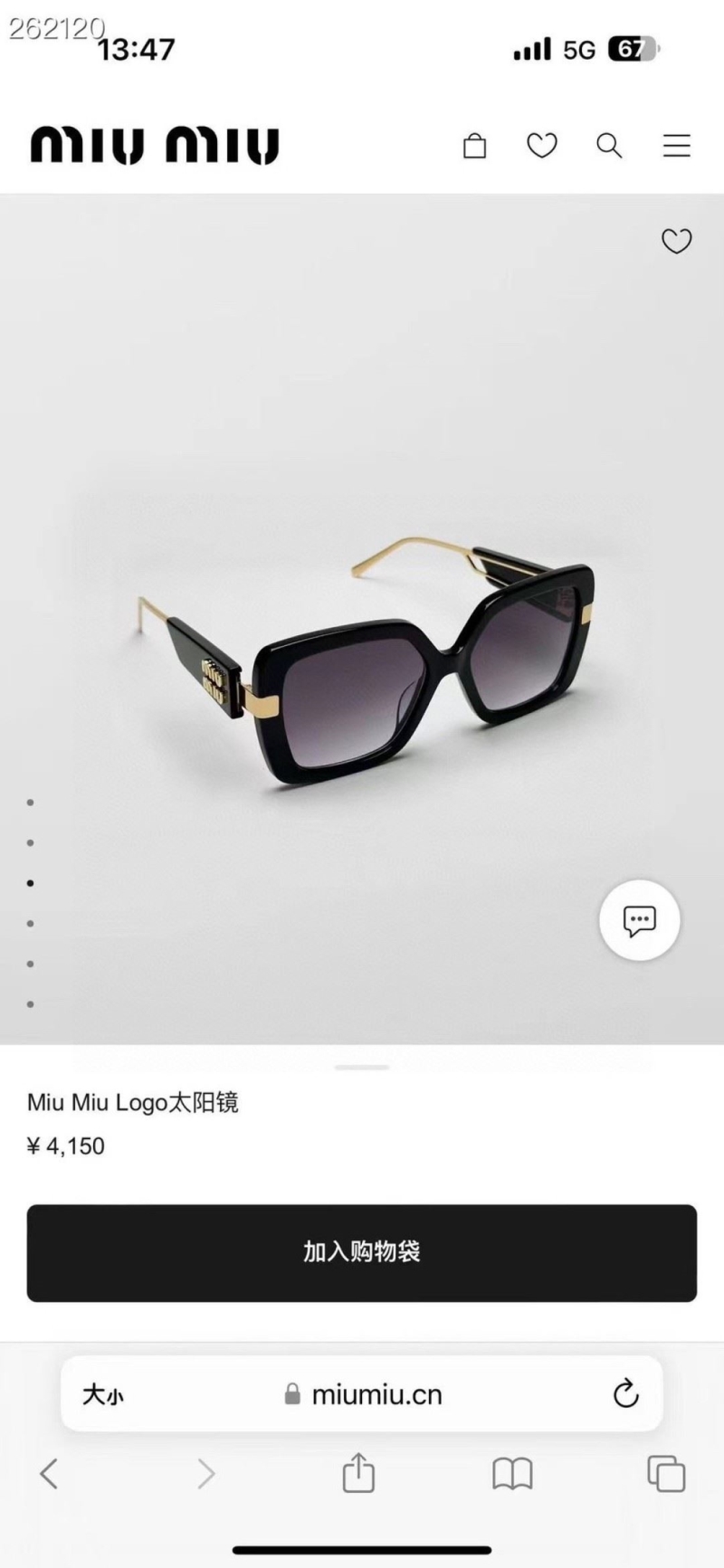
Task: Open the search magnifier
Action: pyautogui.click(x=609, y=146)
